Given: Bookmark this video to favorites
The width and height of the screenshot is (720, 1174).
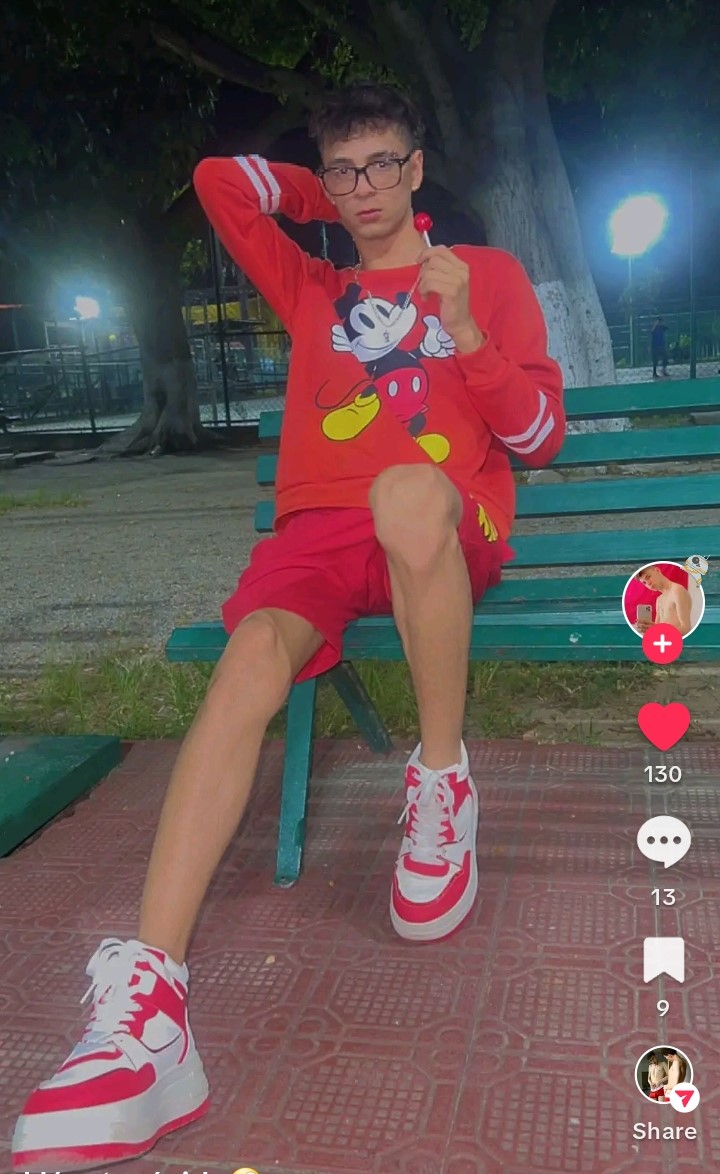Looking at the screenshot, I should click(x=664, y=960).
